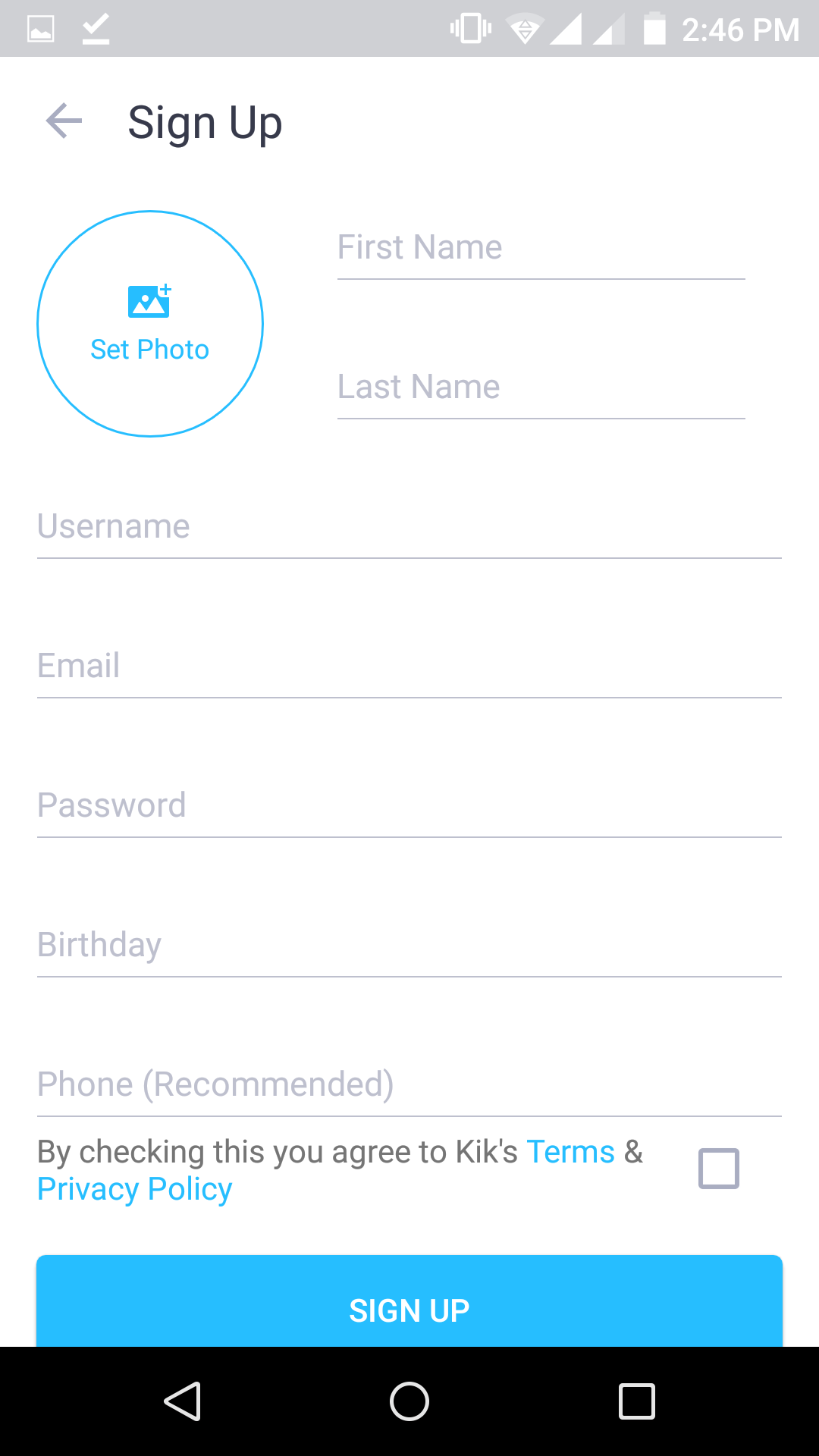
Task: Select the Last Name field
Action: [541, 388]
